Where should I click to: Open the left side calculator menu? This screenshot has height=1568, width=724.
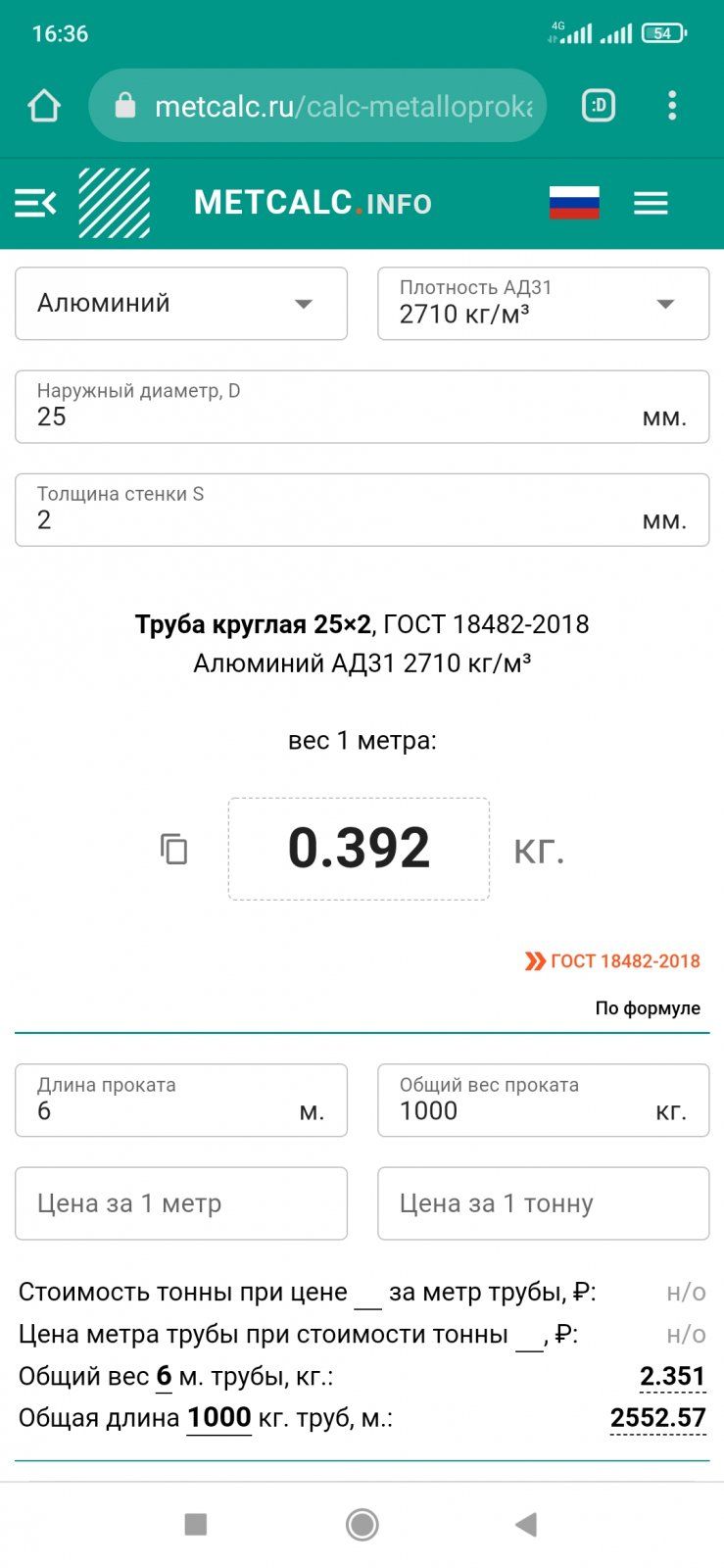pos(36,203)
